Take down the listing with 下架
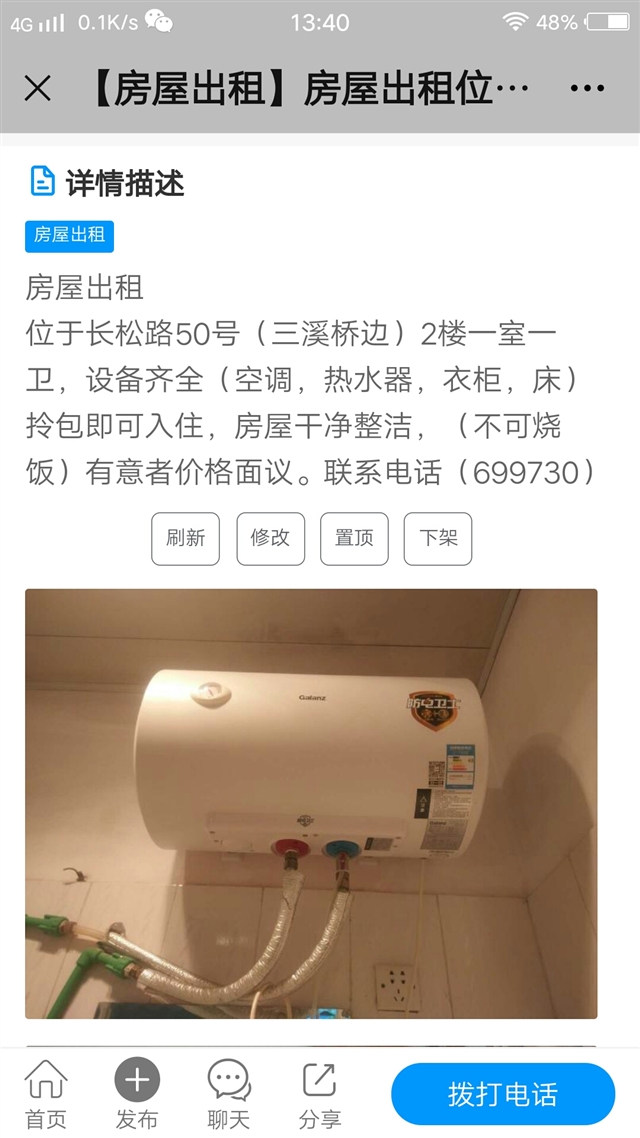This screenshot has height=1138, width=640. [438, 538]
